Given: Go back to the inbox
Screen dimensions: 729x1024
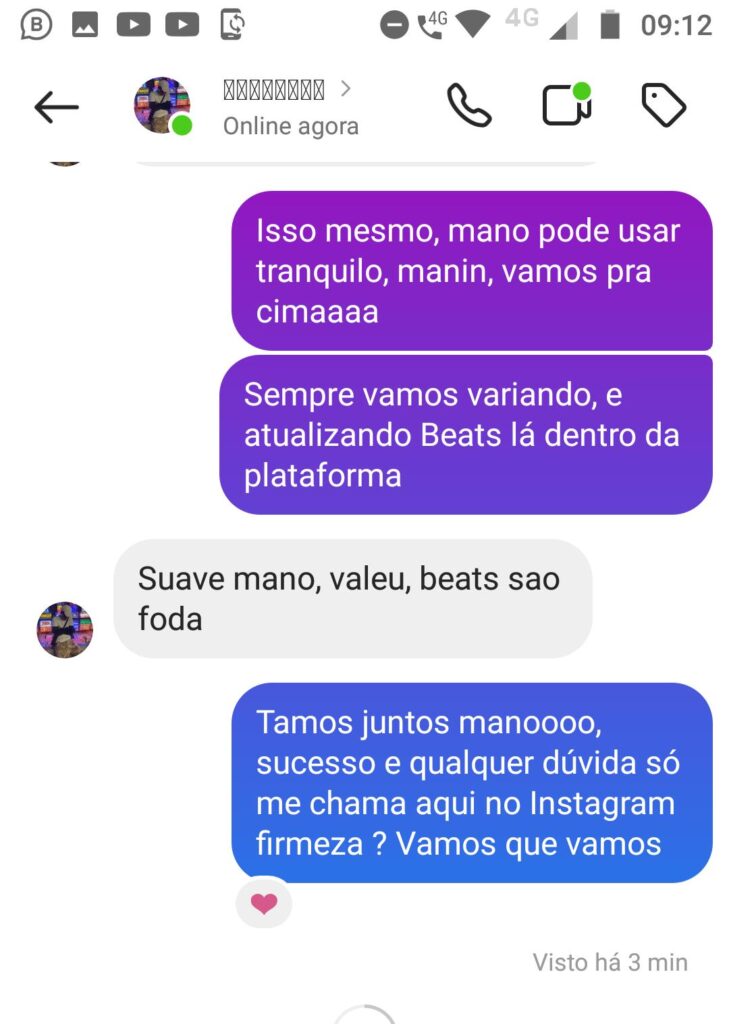Looking at the screenshot, I should (56, 107).
